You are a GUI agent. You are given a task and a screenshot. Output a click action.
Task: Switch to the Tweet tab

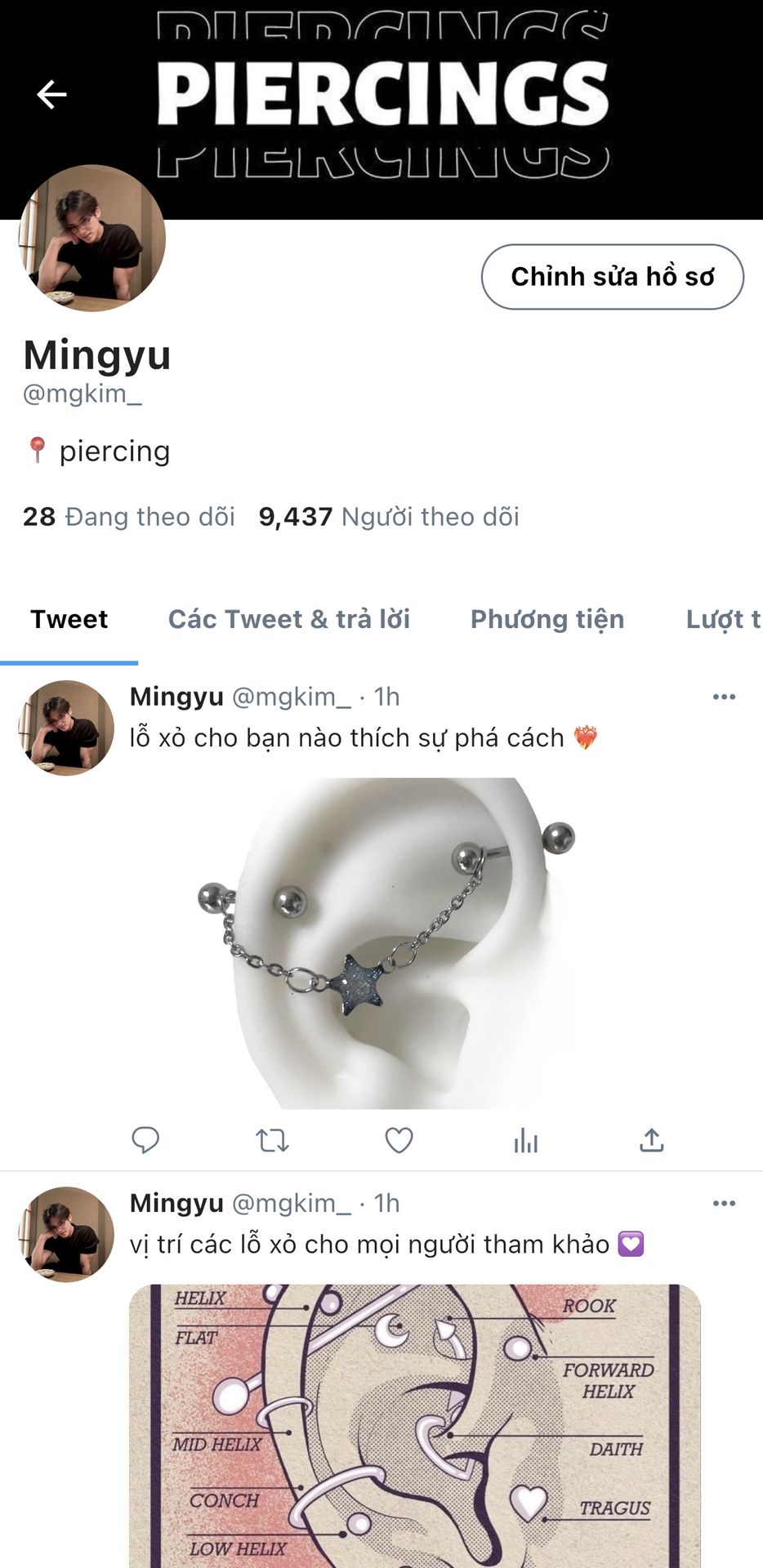tap(69, 620)
